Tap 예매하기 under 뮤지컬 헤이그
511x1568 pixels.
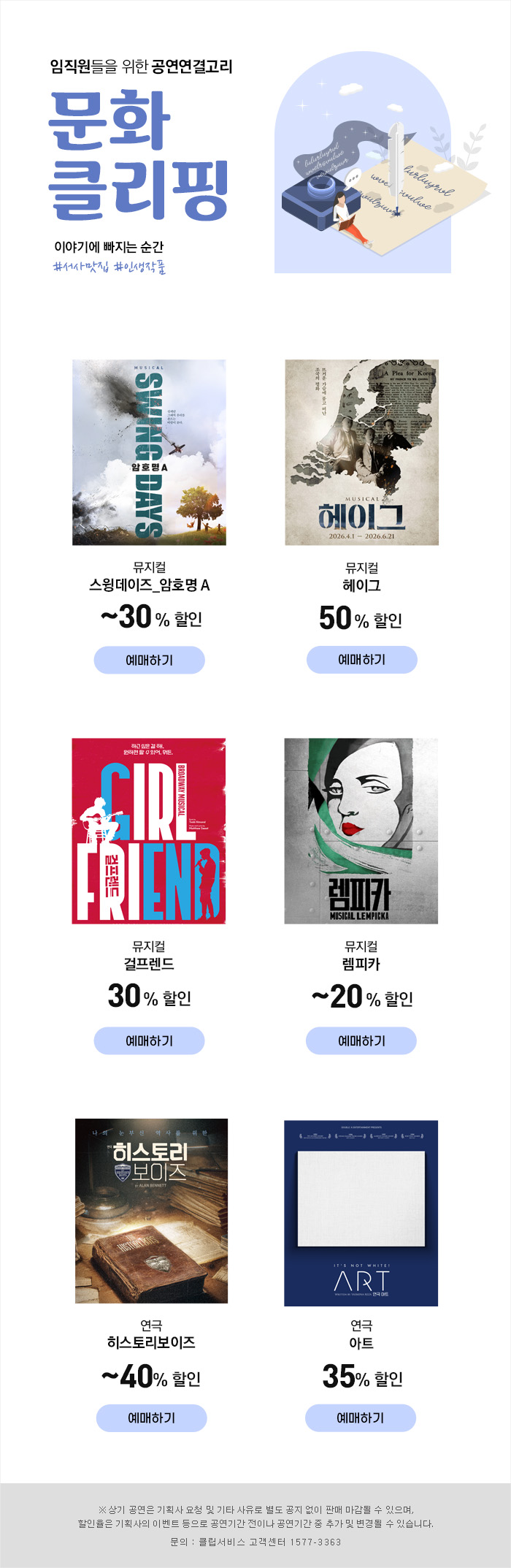tap(361, 659)
